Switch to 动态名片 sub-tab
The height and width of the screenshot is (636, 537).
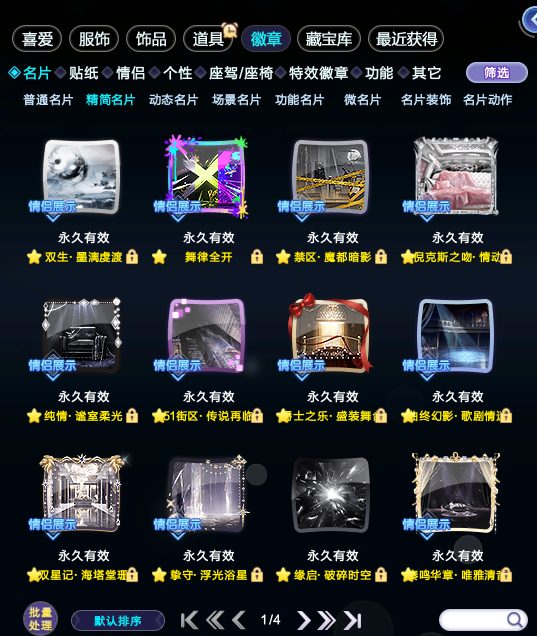(173, 100)
